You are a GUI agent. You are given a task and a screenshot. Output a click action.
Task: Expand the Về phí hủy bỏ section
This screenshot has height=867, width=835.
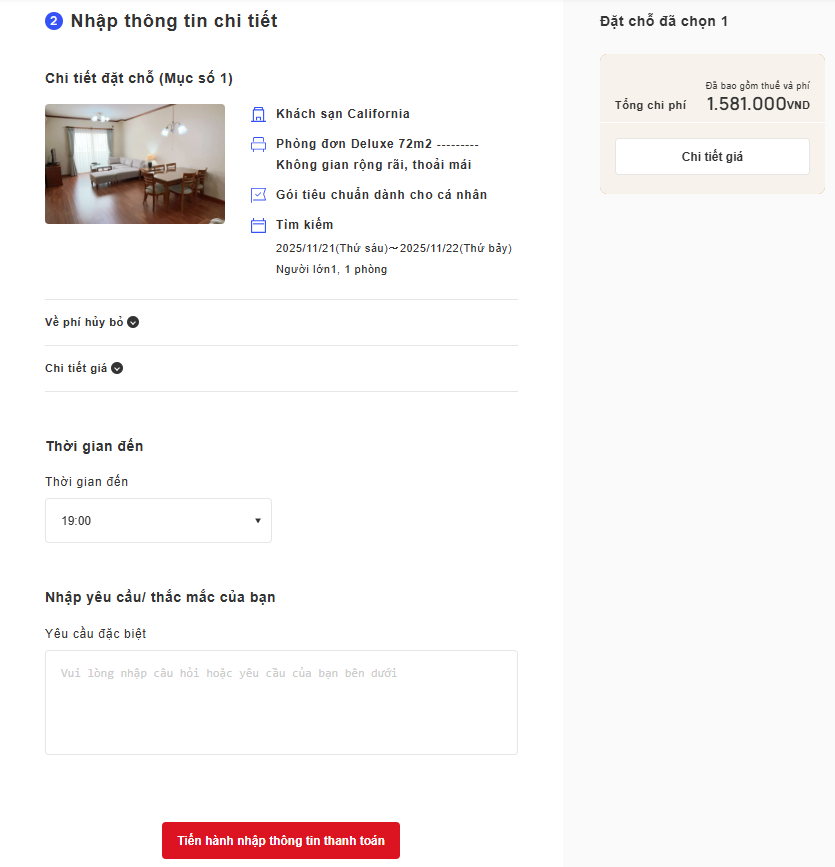[x=92, y=322]
